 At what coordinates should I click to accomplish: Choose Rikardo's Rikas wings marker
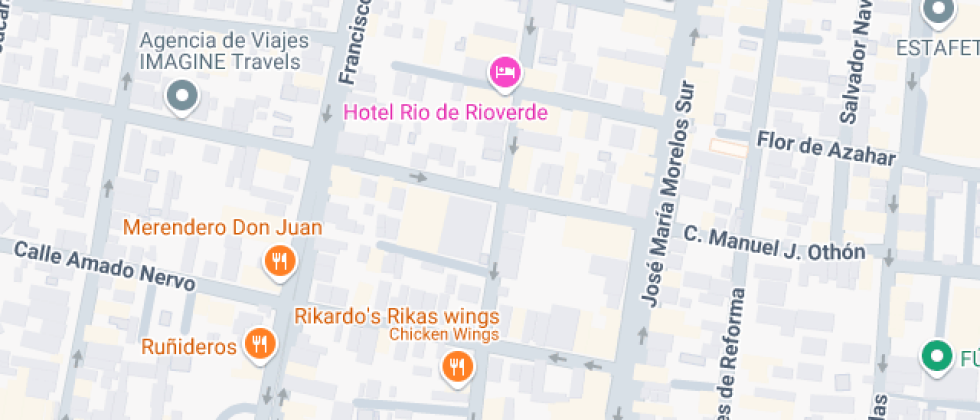457,366
